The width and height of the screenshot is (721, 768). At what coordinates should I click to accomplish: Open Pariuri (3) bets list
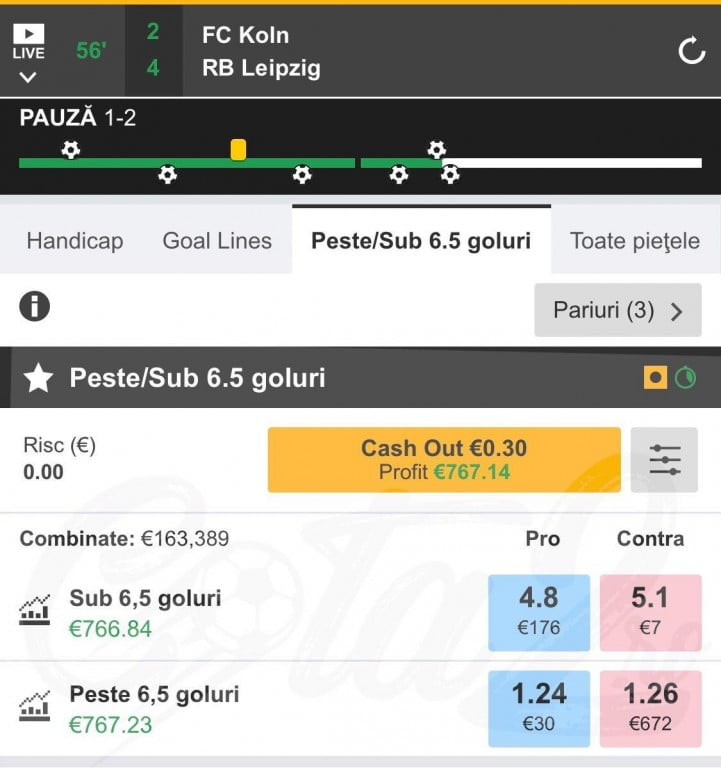pyautogui.click(x=617, y=310)
